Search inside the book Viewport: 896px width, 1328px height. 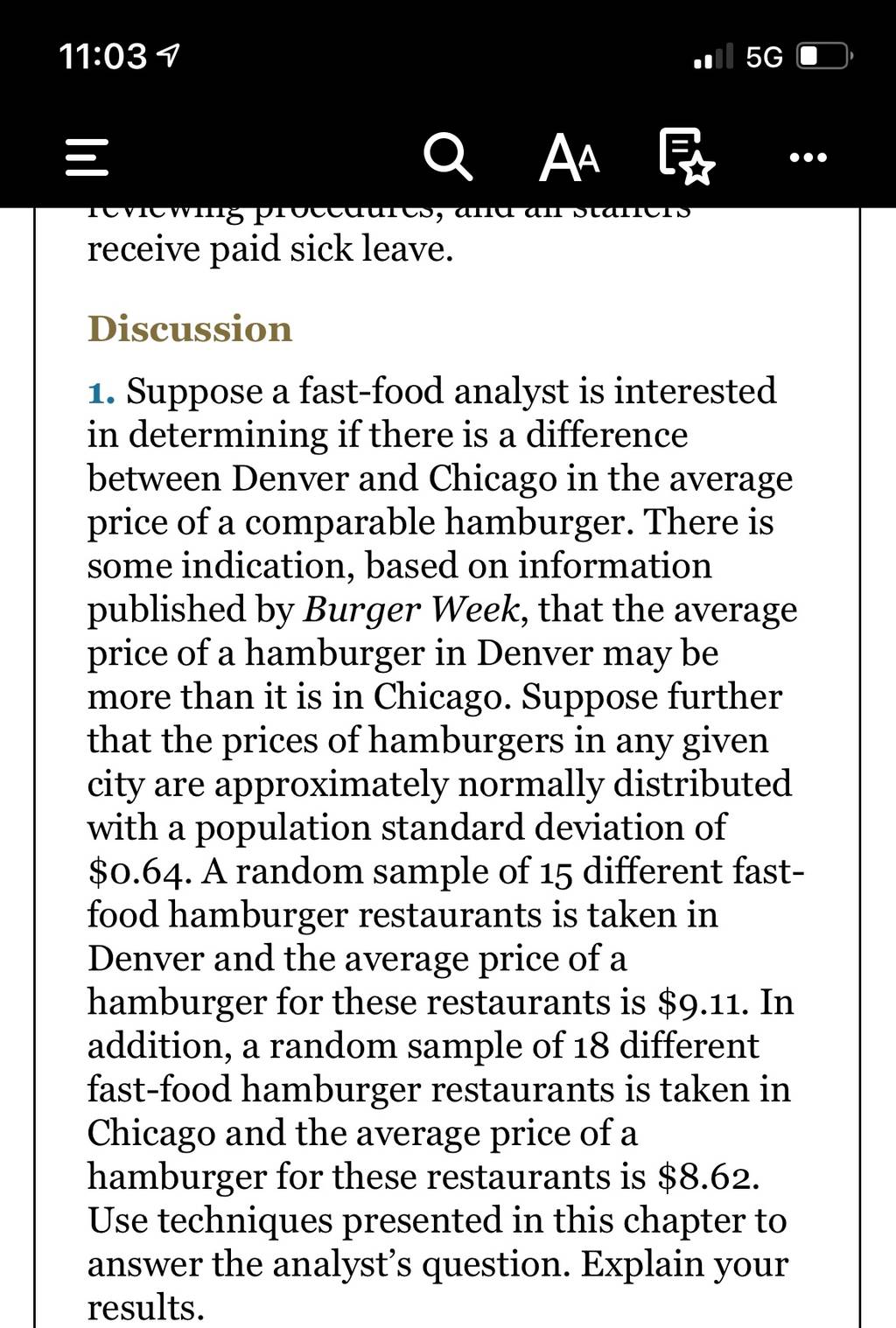pyautogui.click(x=448, y=158)
